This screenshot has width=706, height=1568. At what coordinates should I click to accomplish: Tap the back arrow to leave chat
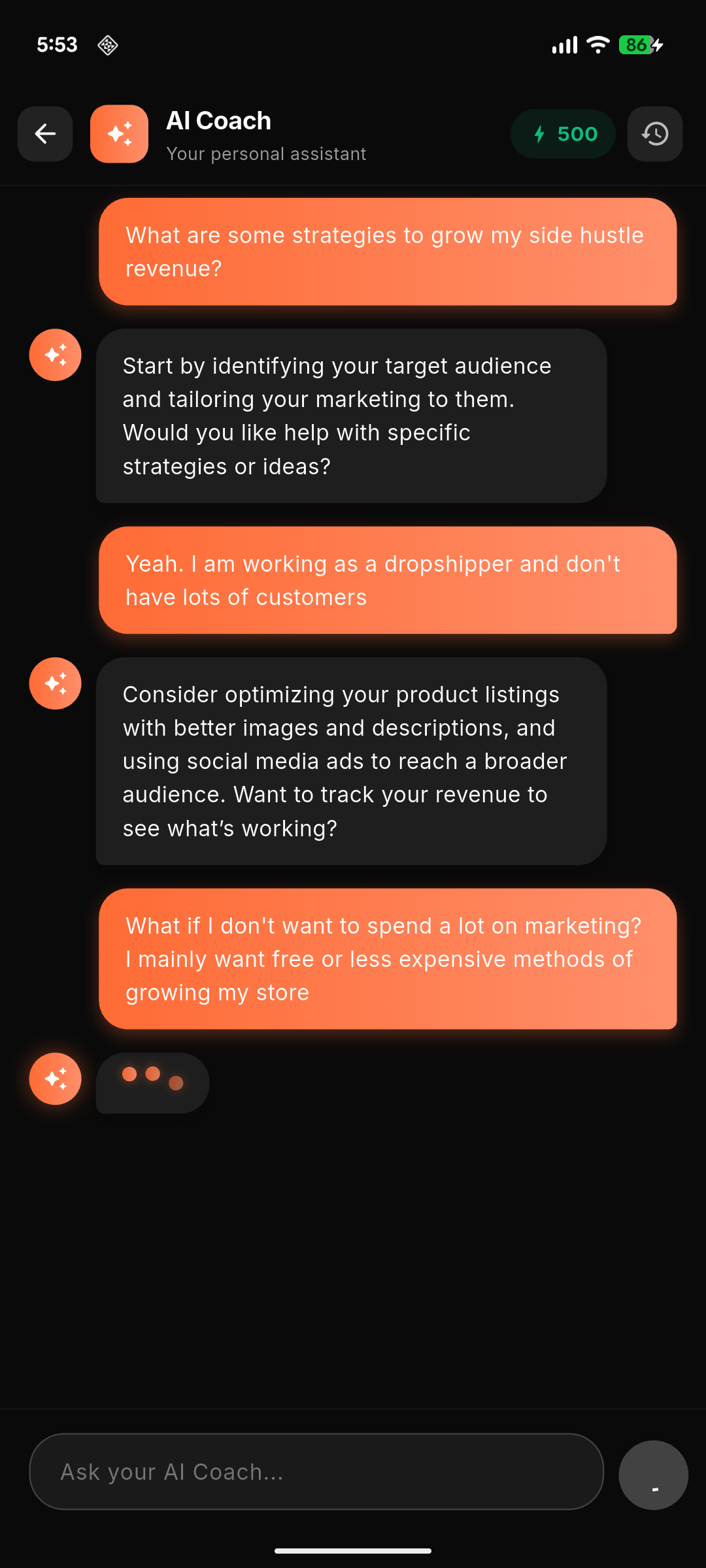pos(44,134)
